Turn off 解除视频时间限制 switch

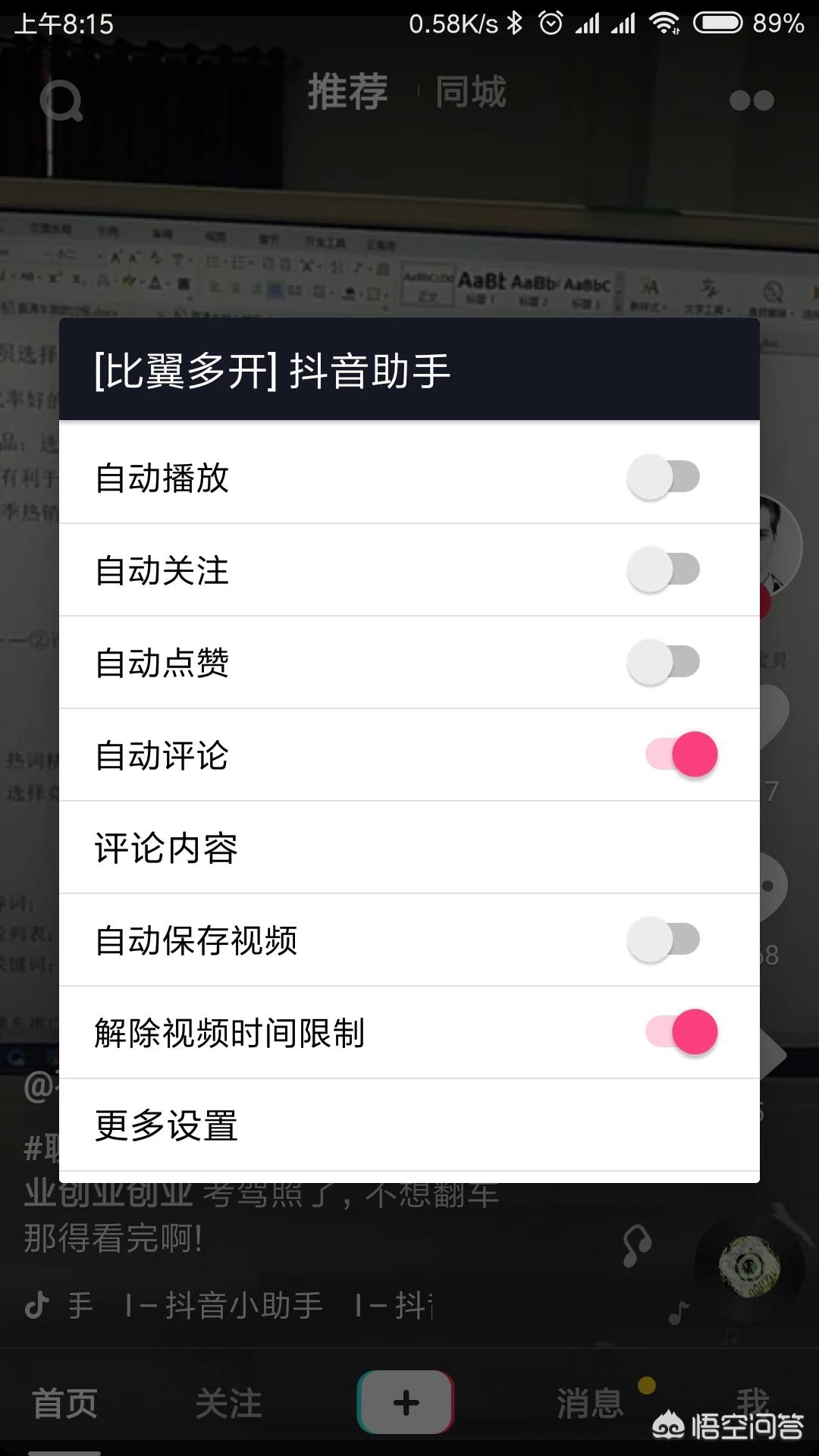(681, 1032)
